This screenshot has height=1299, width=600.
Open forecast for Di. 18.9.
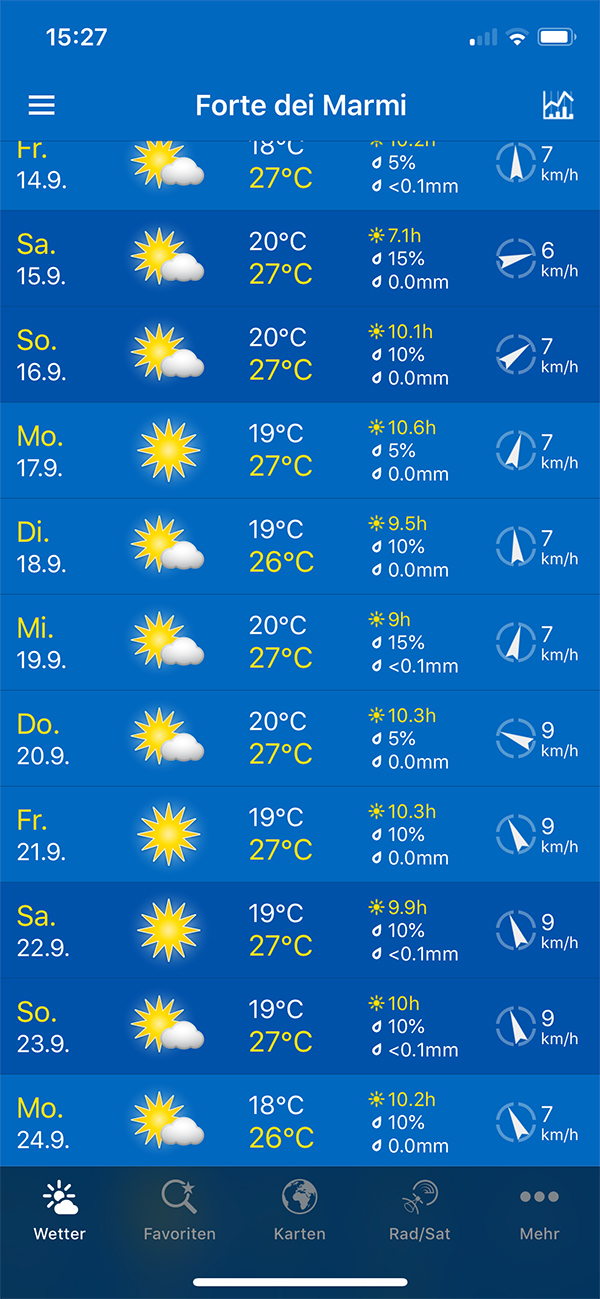[300, 546]
